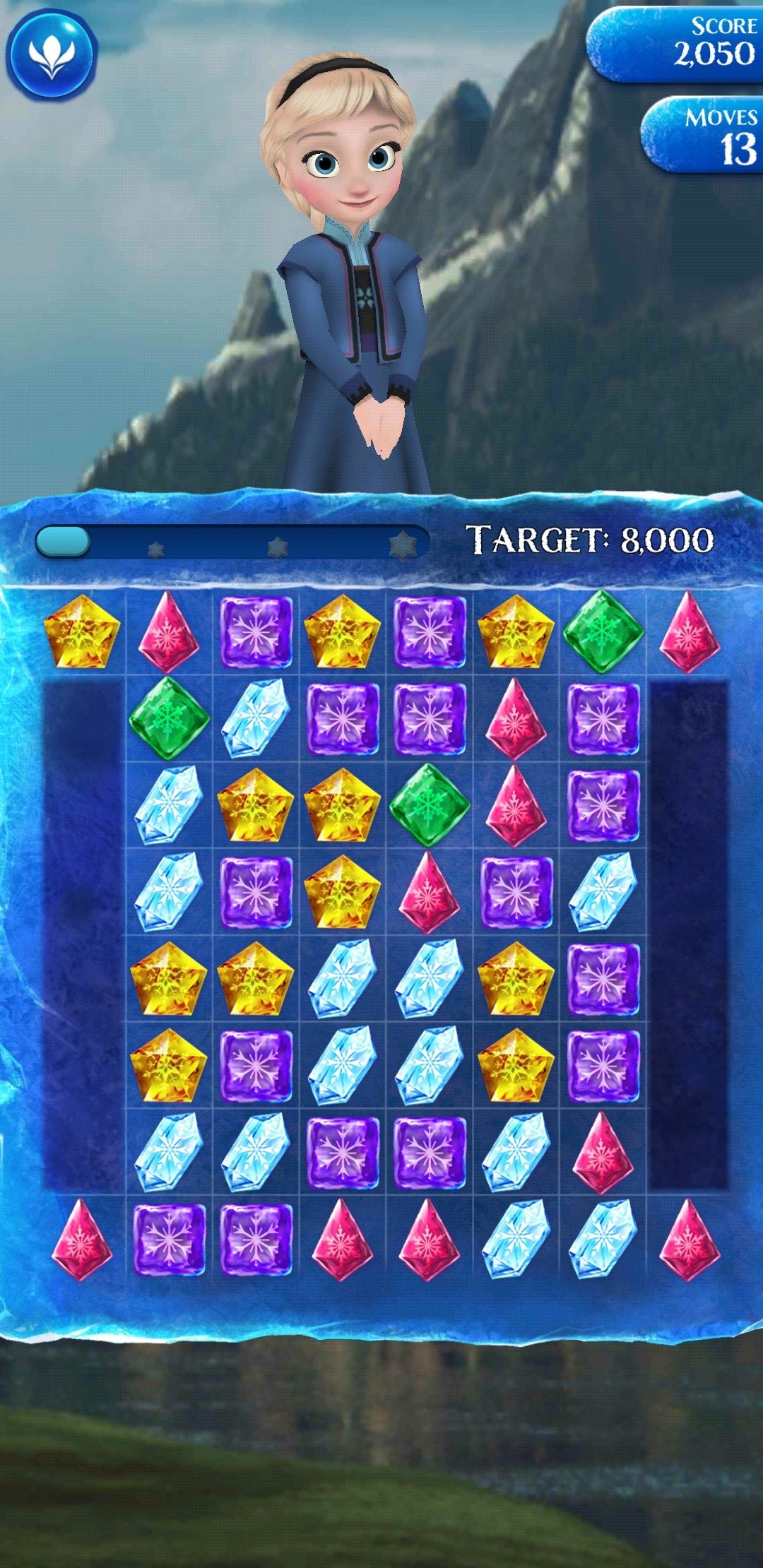Open the snowflake power button
This screenshot has height=1568, width=763.
pyautogui.click(x=51, y=54)
